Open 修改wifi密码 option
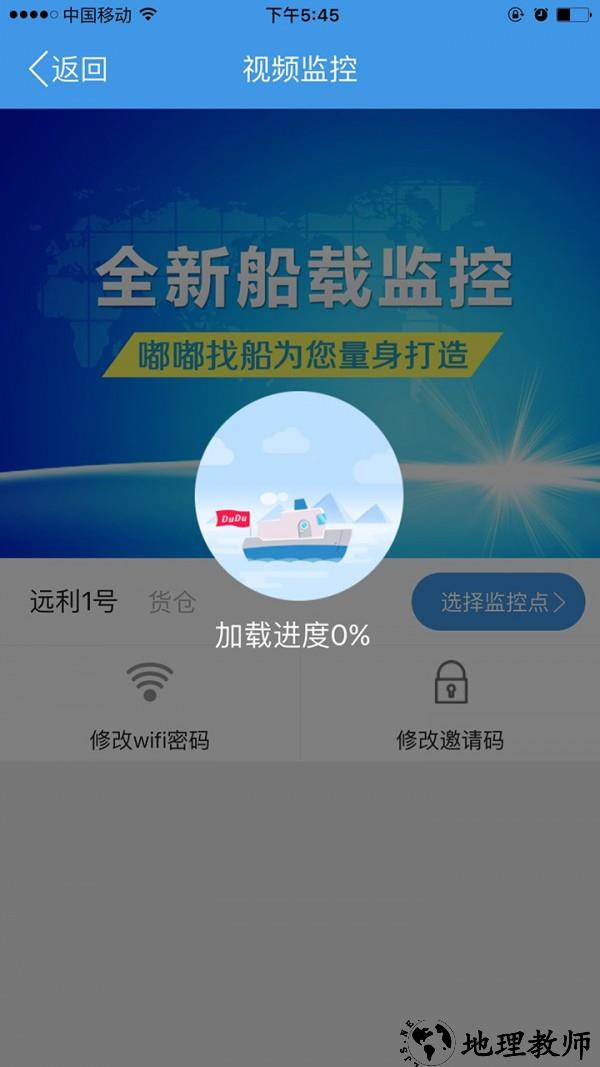Image resolution: width=600 pixels, height=1067 pixels. (150, 704)
